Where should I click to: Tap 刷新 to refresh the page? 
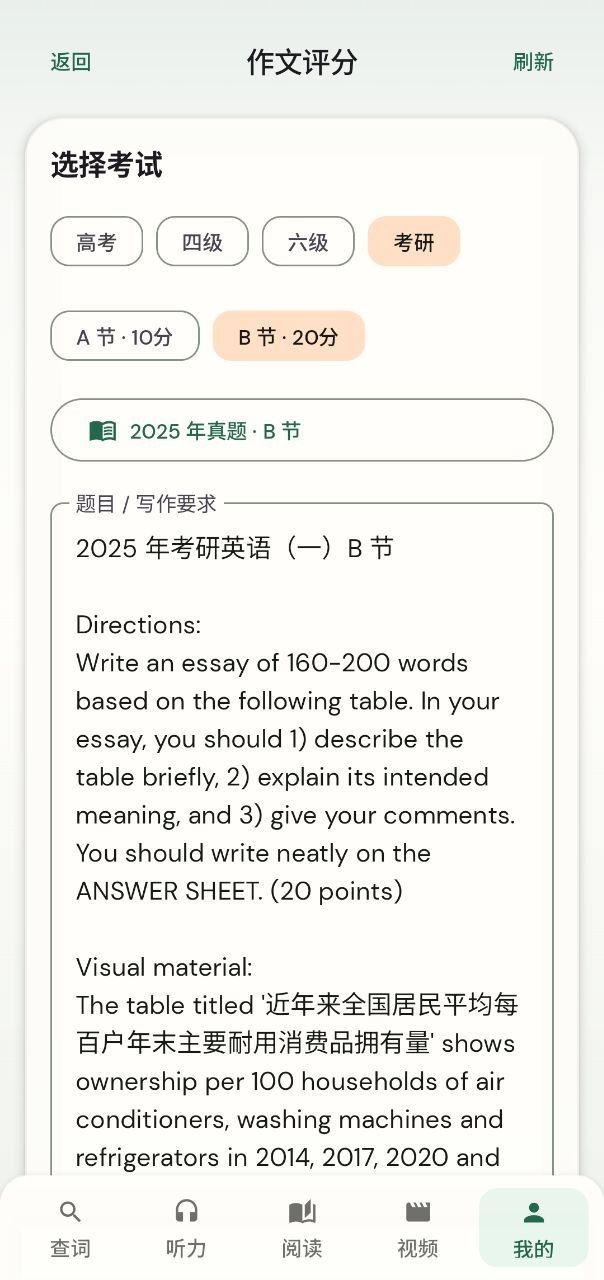533,62
